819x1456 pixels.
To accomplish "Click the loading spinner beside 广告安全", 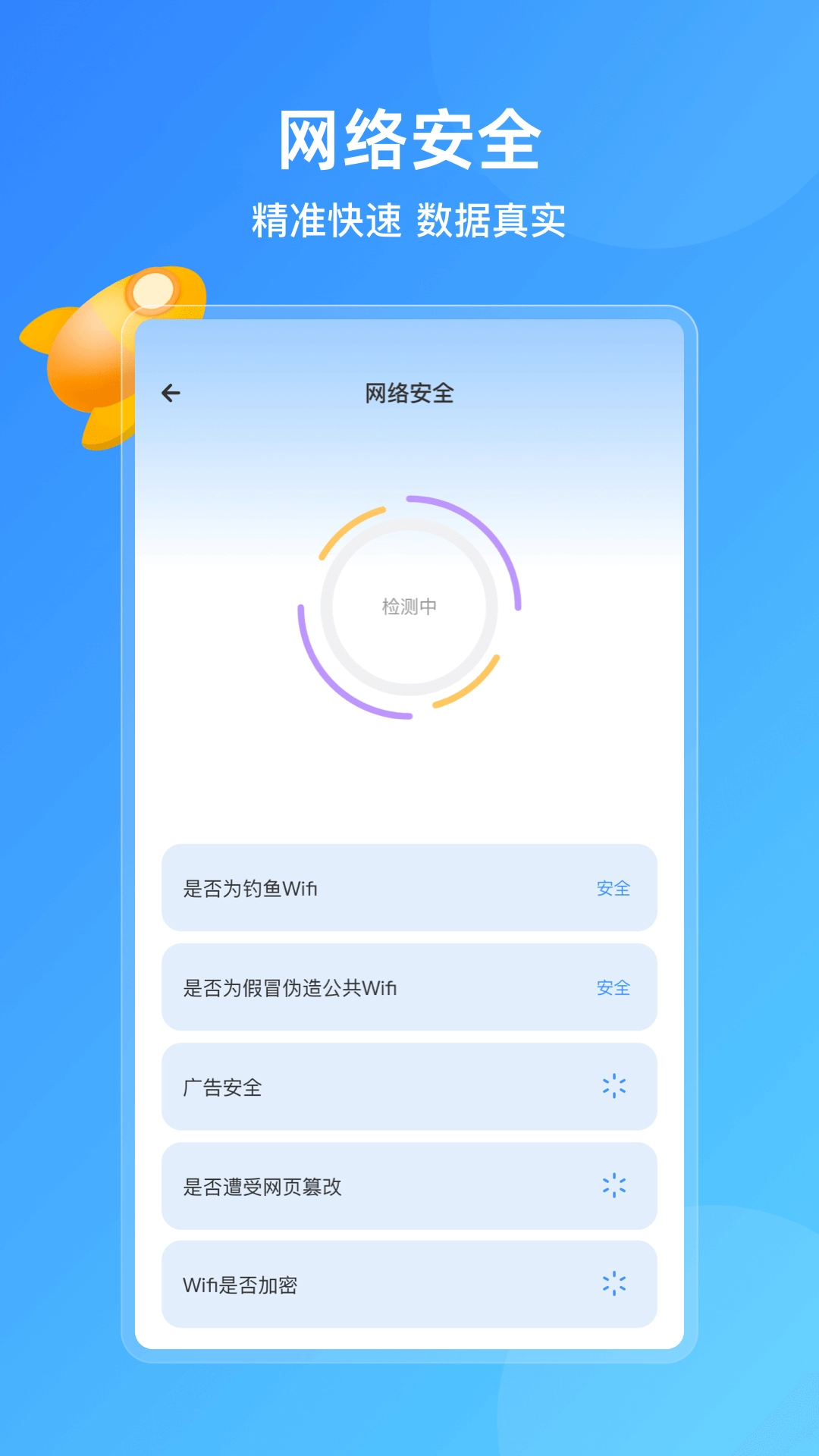I will tap(616, 1087).
